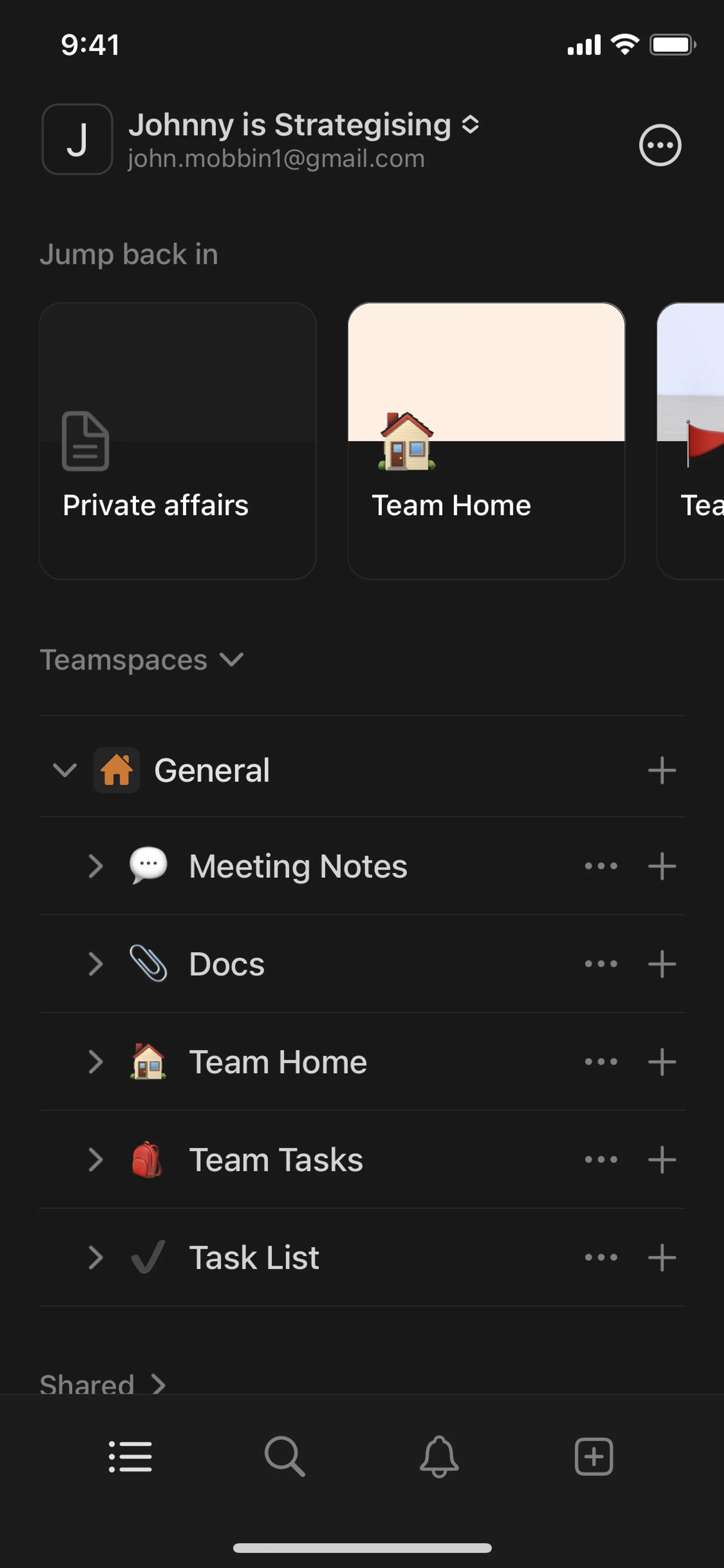Open the Meeting Notes page
Image resolution: width=724 pixels, height=1568 pixels.
coord(298,866)
